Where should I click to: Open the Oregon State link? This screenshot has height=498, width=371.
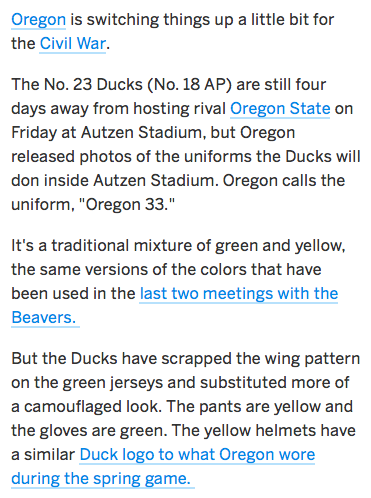pos(280,109)
